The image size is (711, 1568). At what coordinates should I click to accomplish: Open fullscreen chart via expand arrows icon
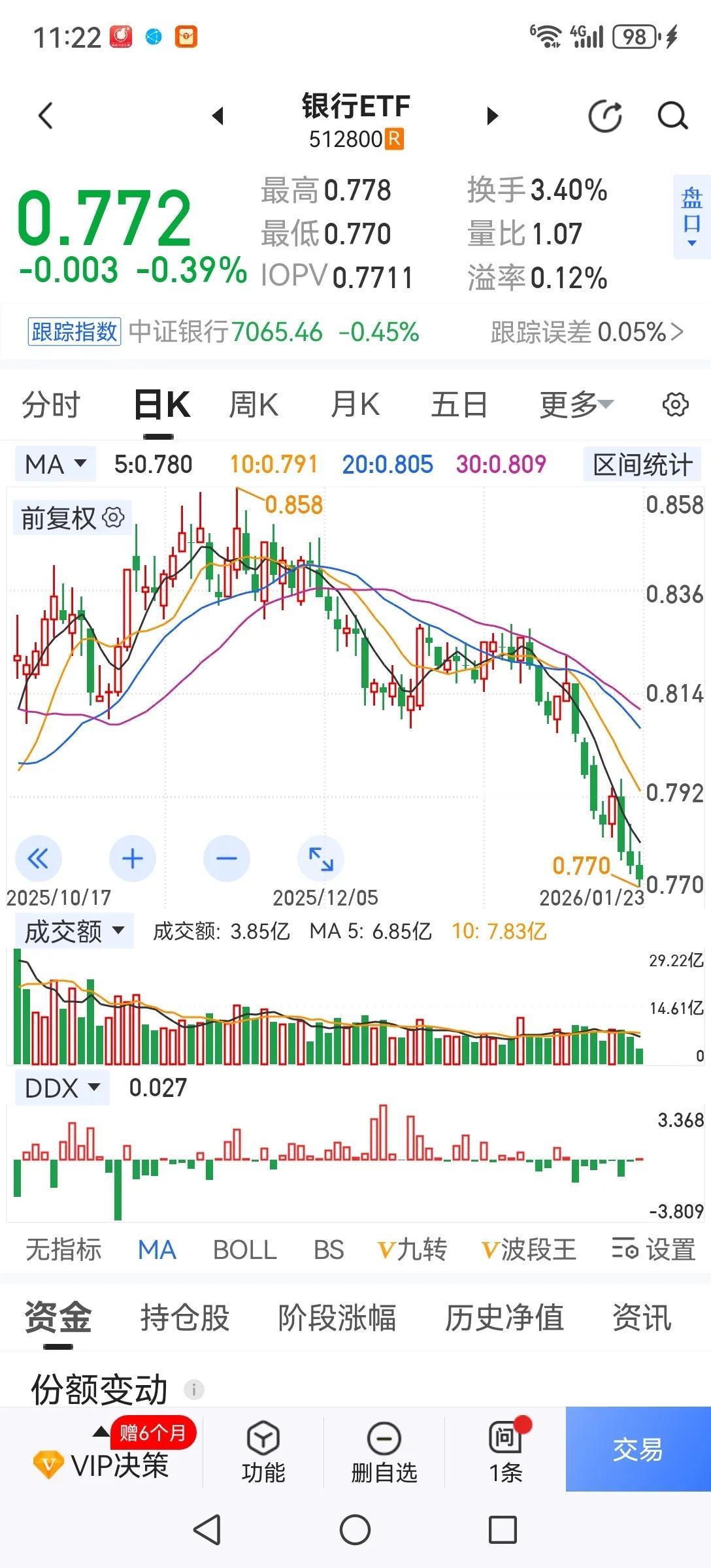320,859
